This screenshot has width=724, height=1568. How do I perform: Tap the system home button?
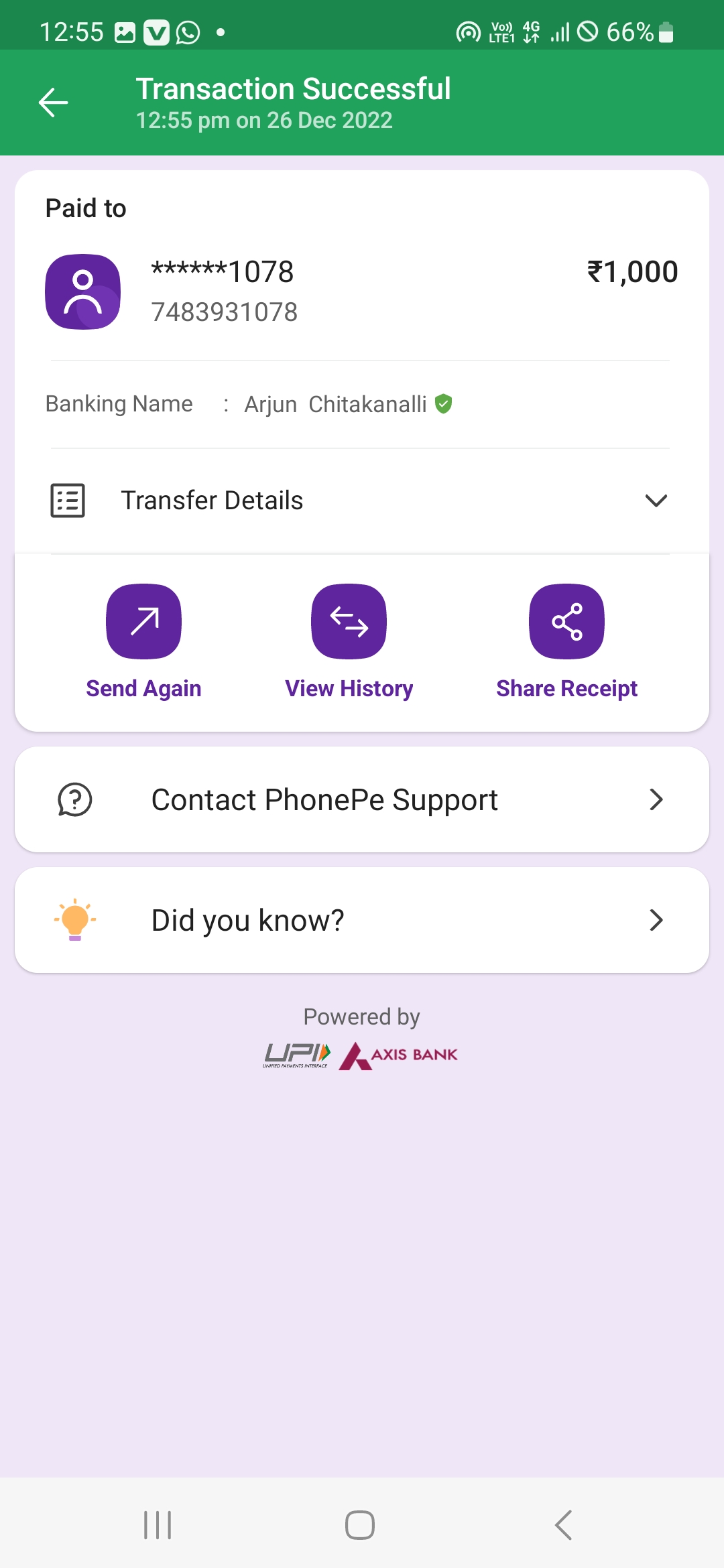[x=360, y=1525]
